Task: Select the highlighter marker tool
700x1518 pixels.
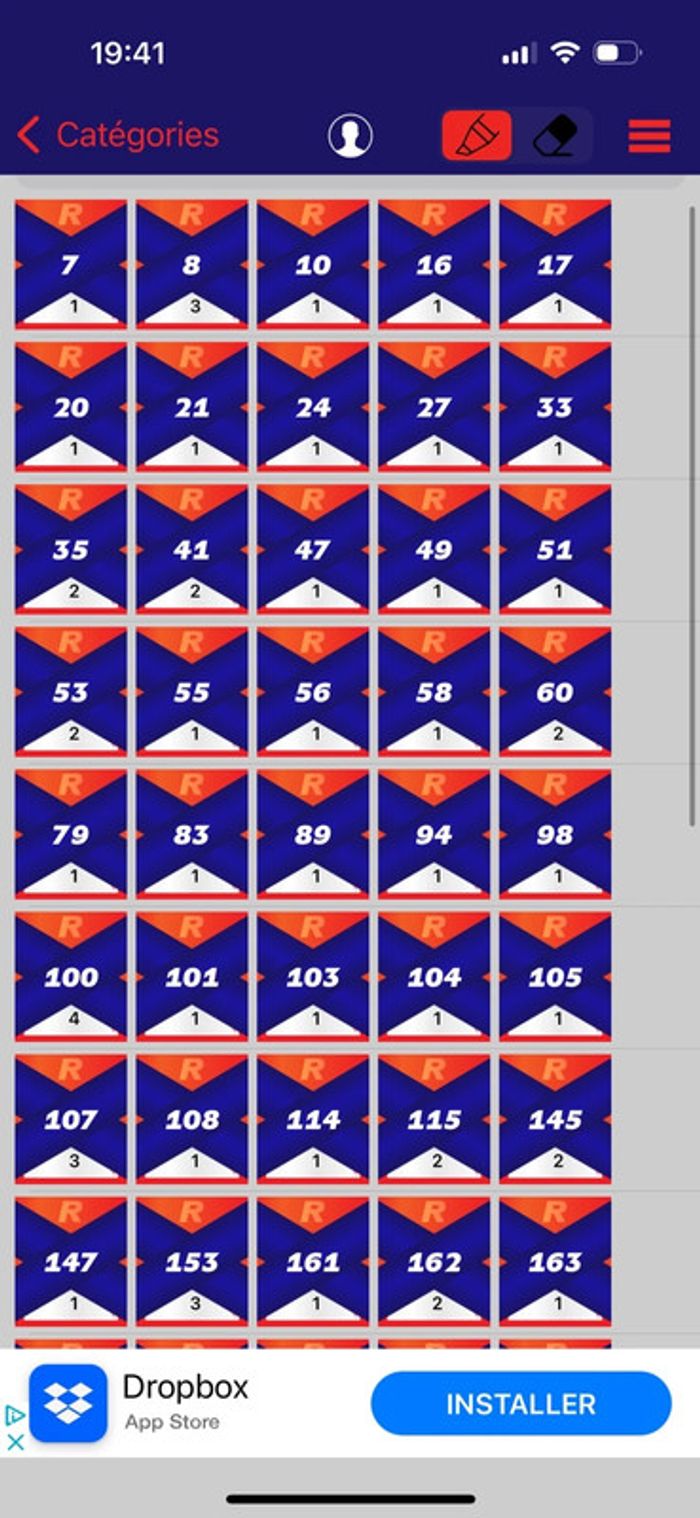Action: (x=477, y=136)
